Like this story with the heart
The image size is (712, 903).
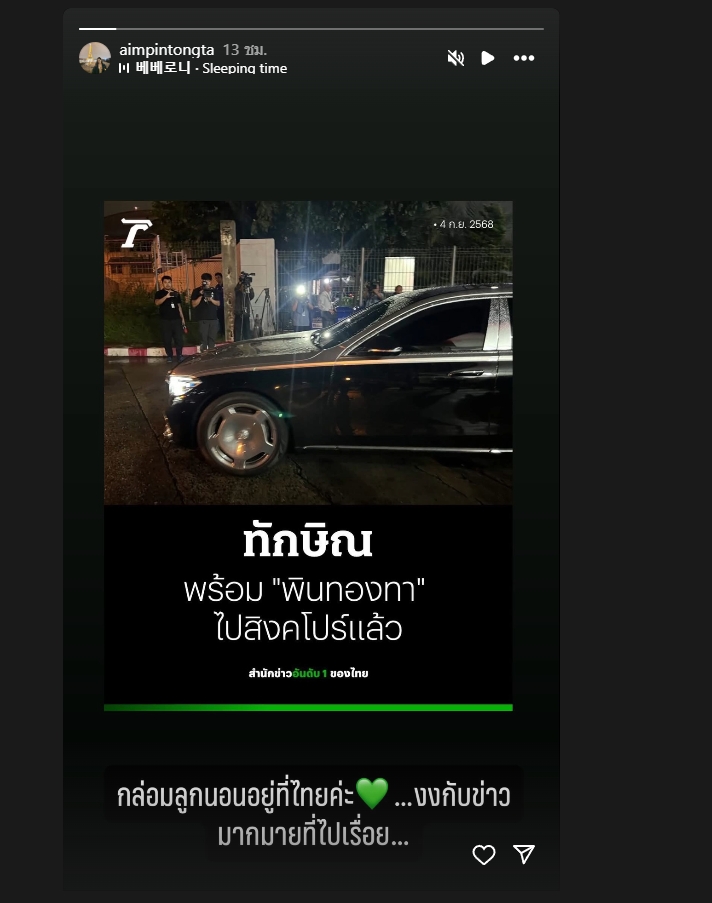[484, 854]
